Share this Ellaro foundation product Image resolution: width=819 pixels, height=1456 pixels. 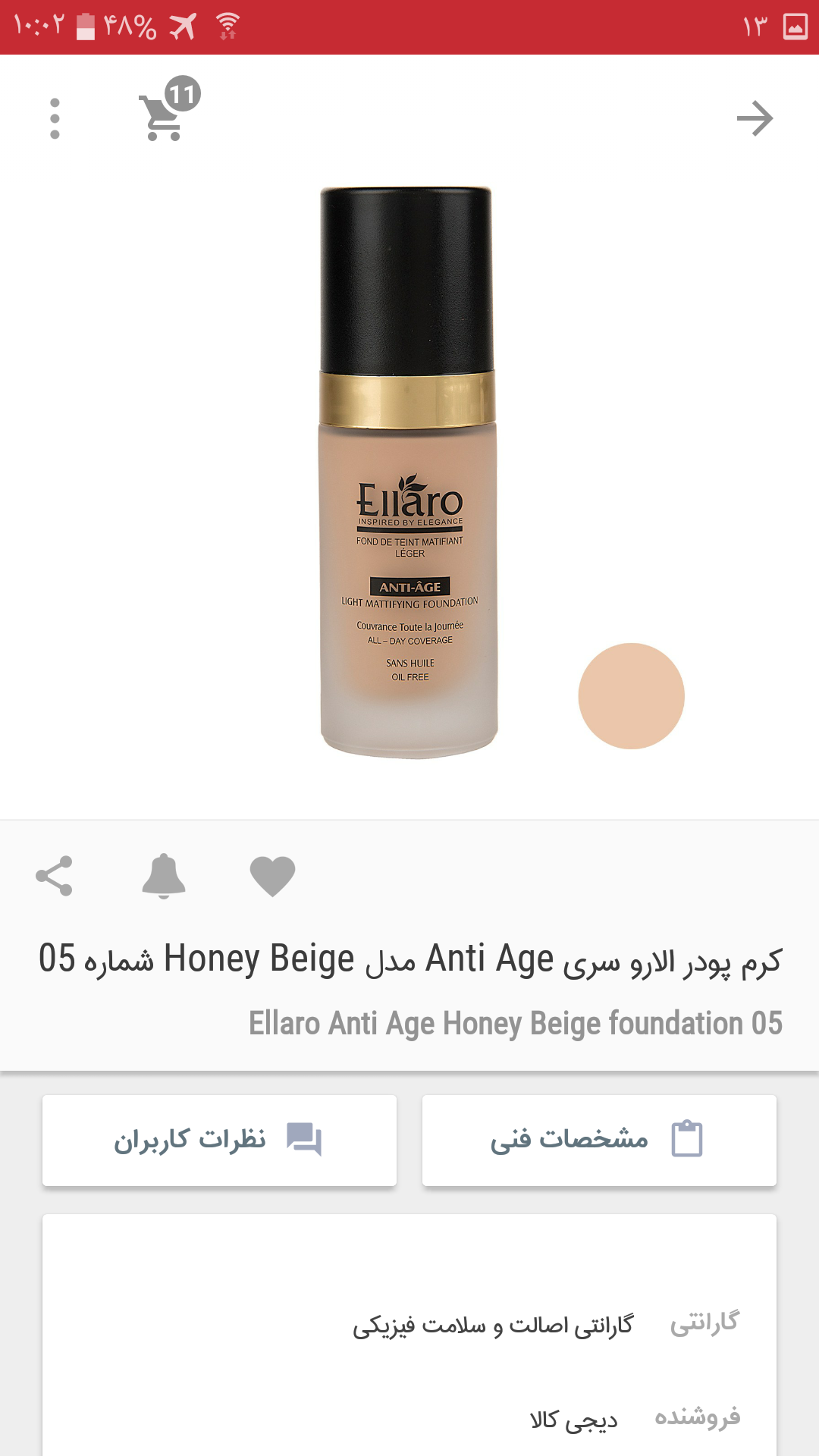point(54,876)
